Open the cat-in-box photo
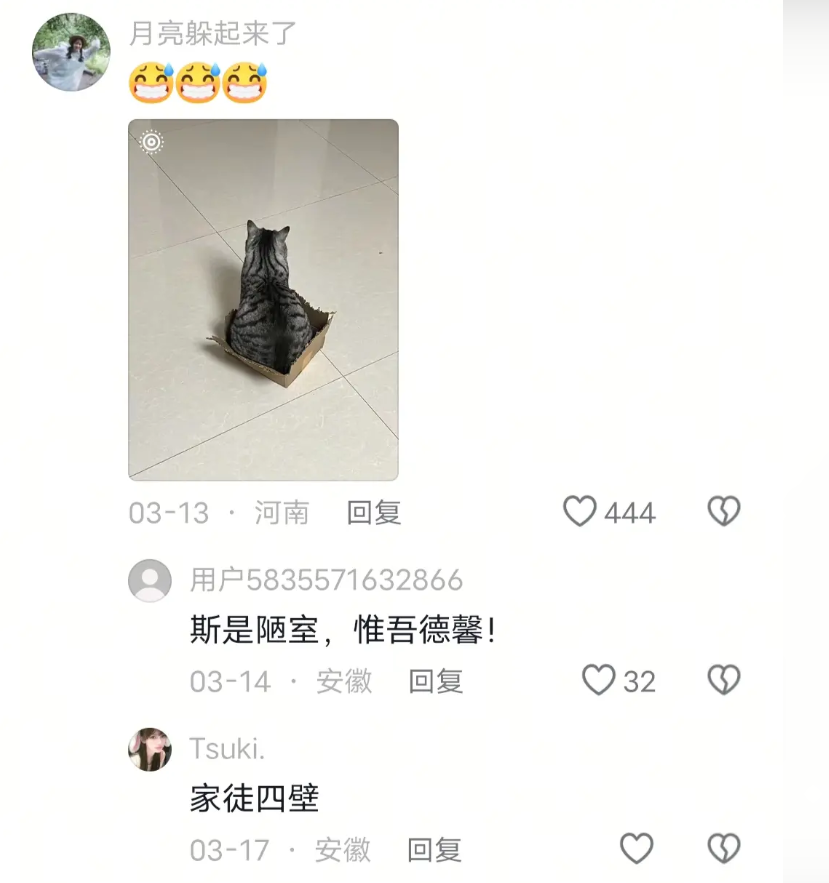This screenshot has height=883, width=829. point(263,299)
